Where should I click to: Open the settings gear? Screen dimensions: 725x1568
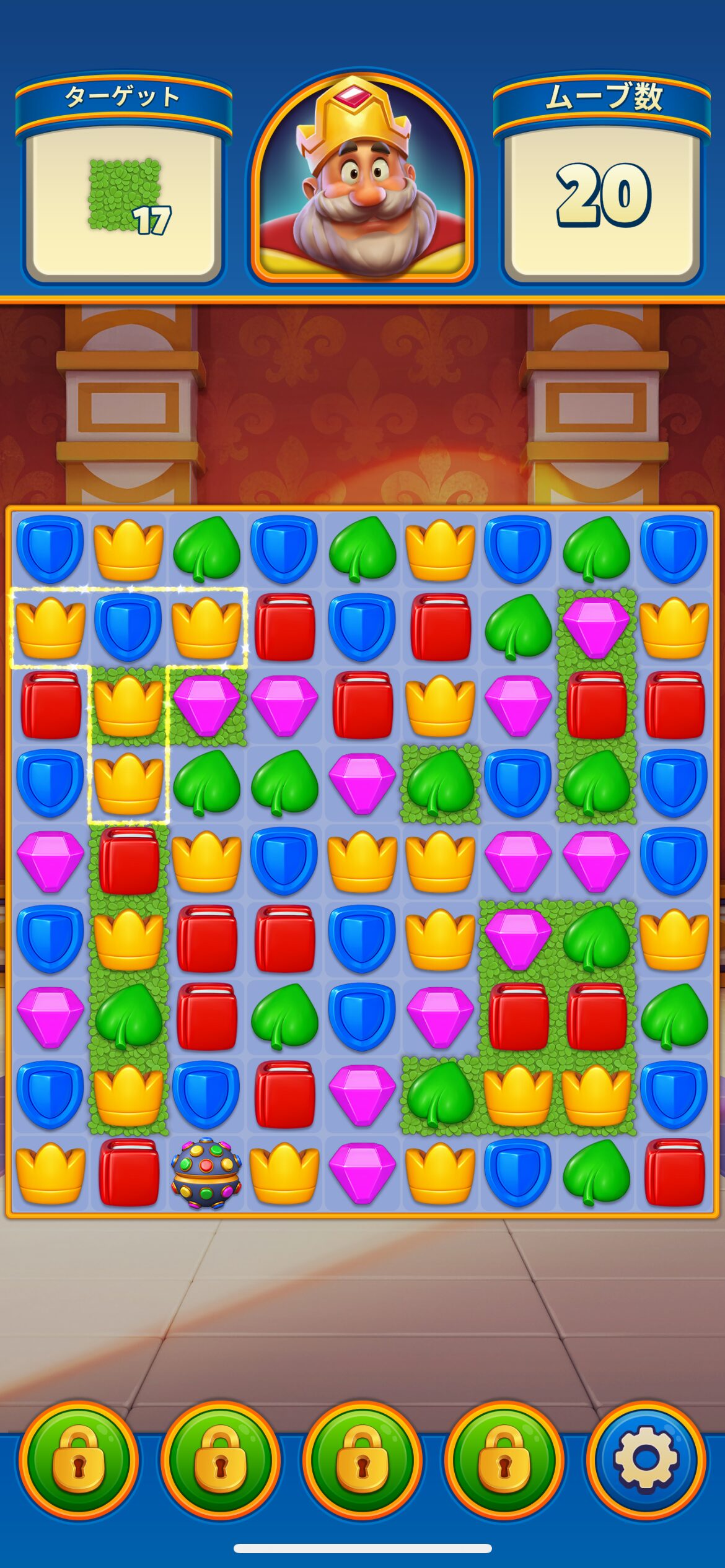pos(646,1458)
